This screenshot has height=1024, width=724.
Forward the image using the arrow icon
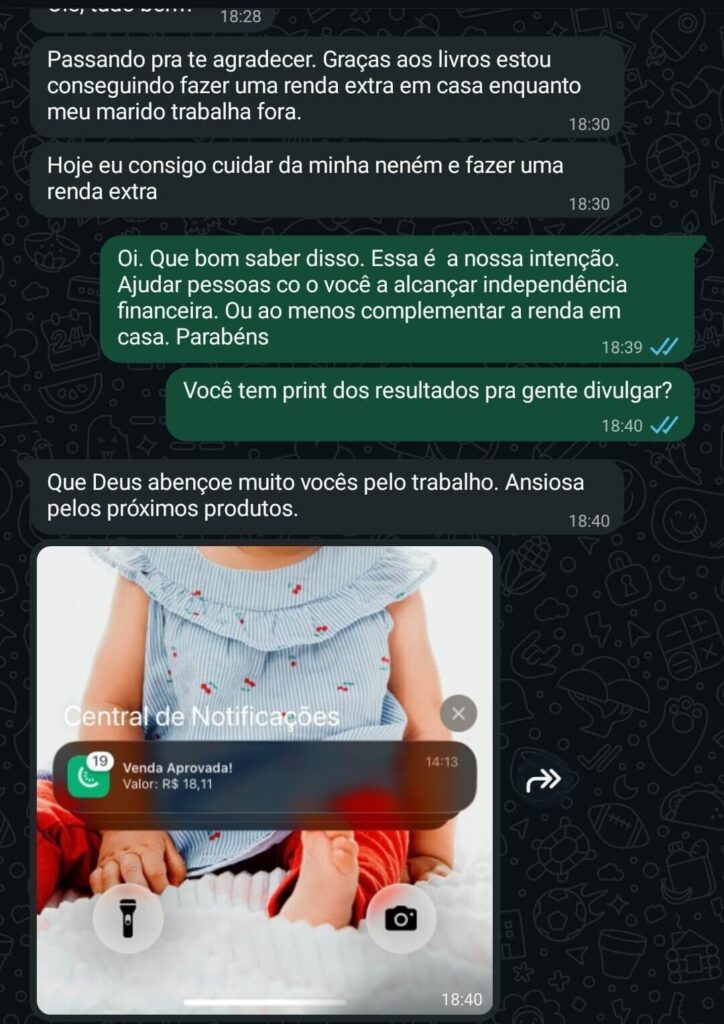(x=543, y=780)
